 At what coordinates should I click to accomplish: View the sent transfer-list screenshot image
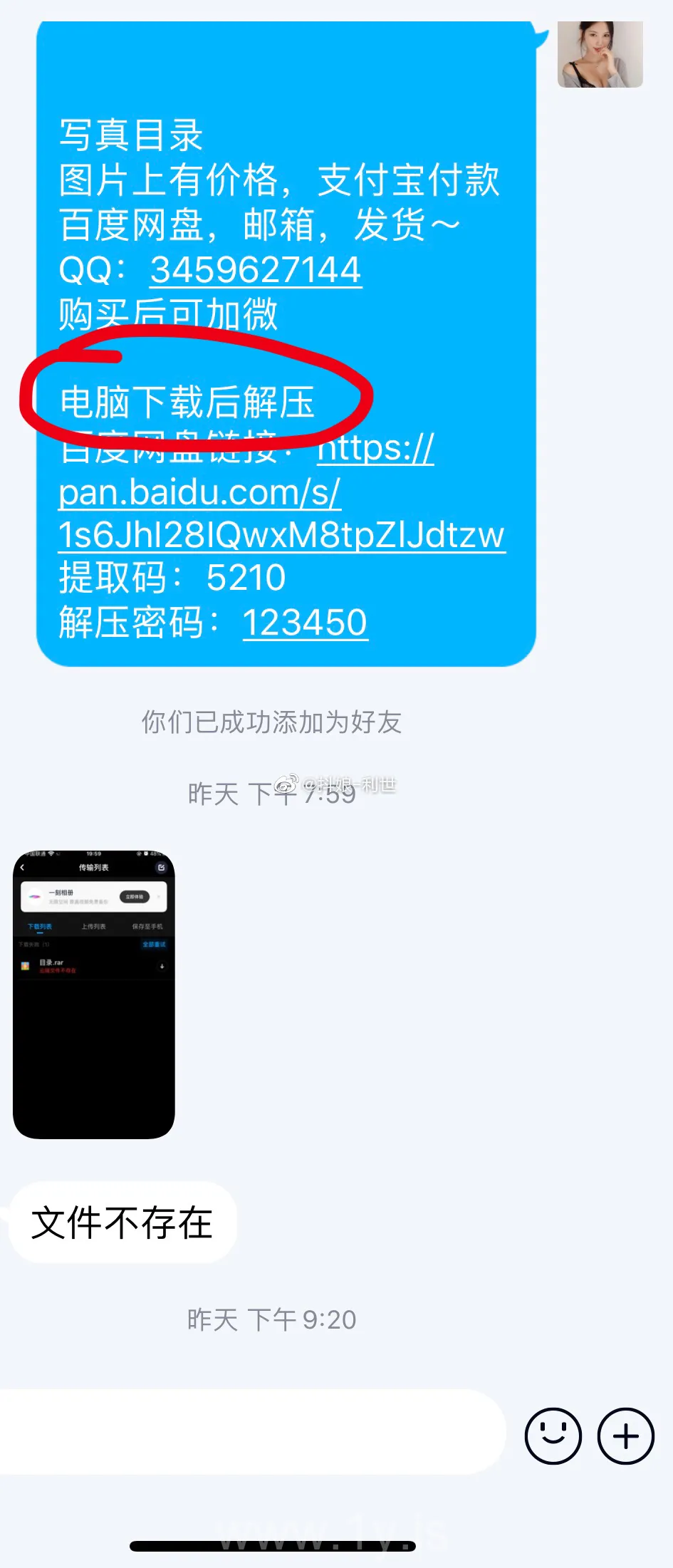[x=94, y=994]
